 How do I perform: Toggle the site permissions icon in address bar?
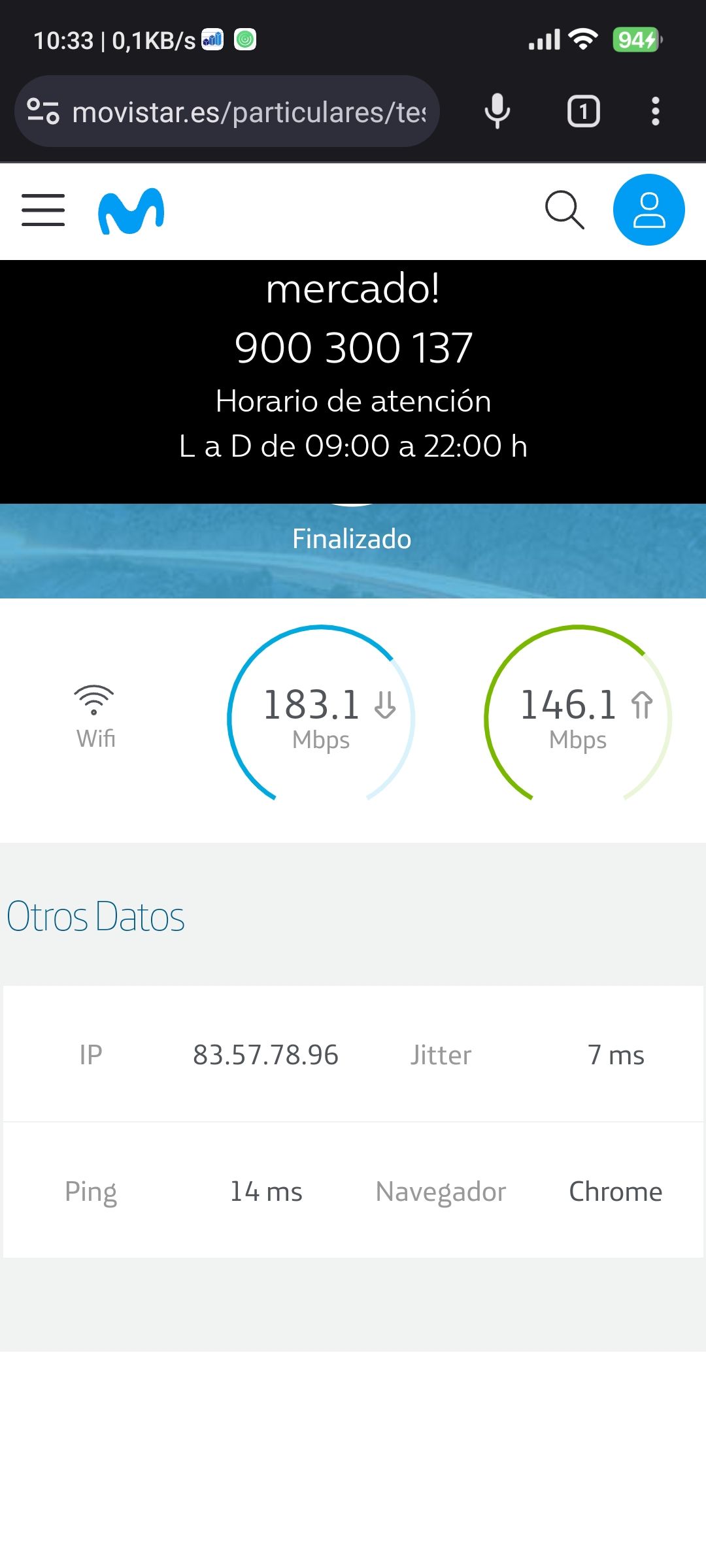point(43,111)
